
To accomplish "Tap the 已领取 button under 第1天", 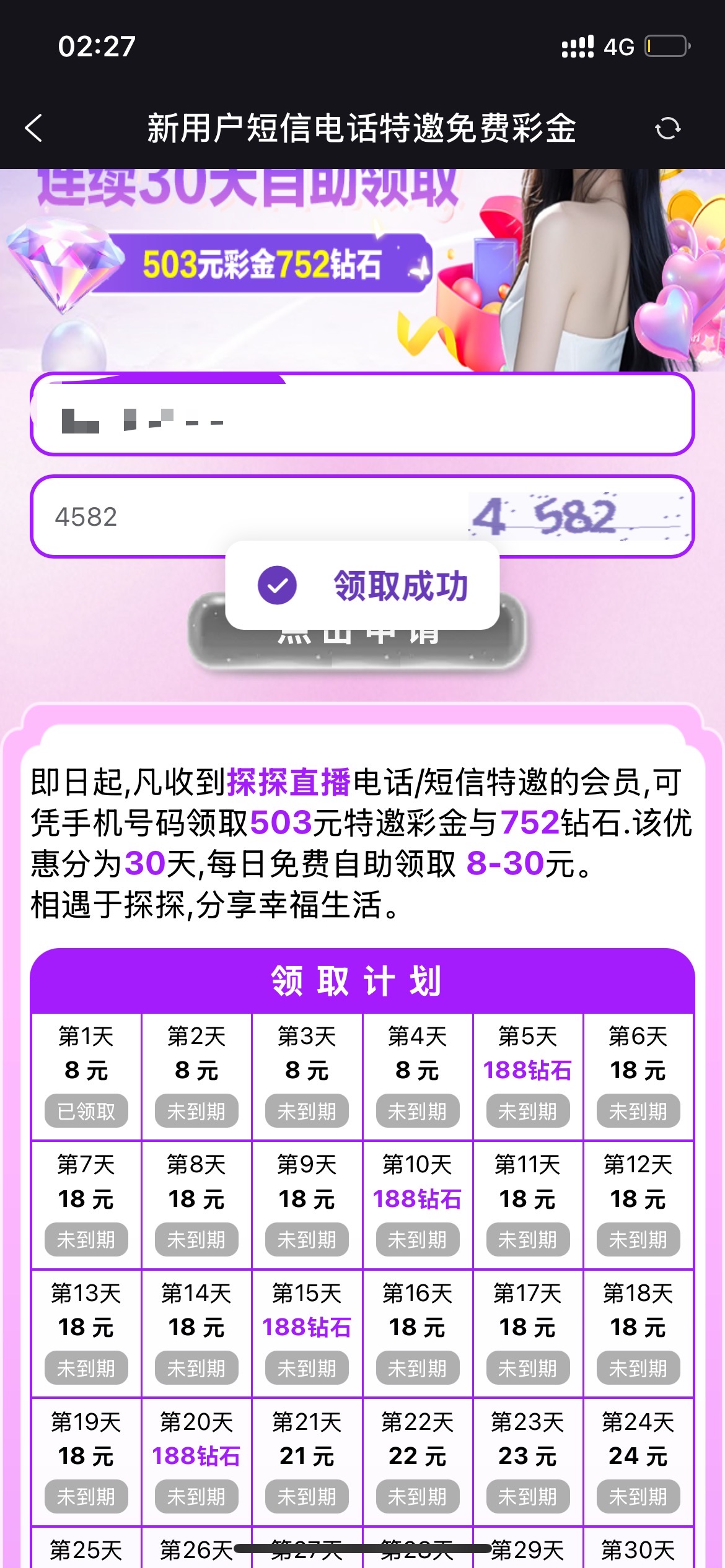I will 86,1111.
